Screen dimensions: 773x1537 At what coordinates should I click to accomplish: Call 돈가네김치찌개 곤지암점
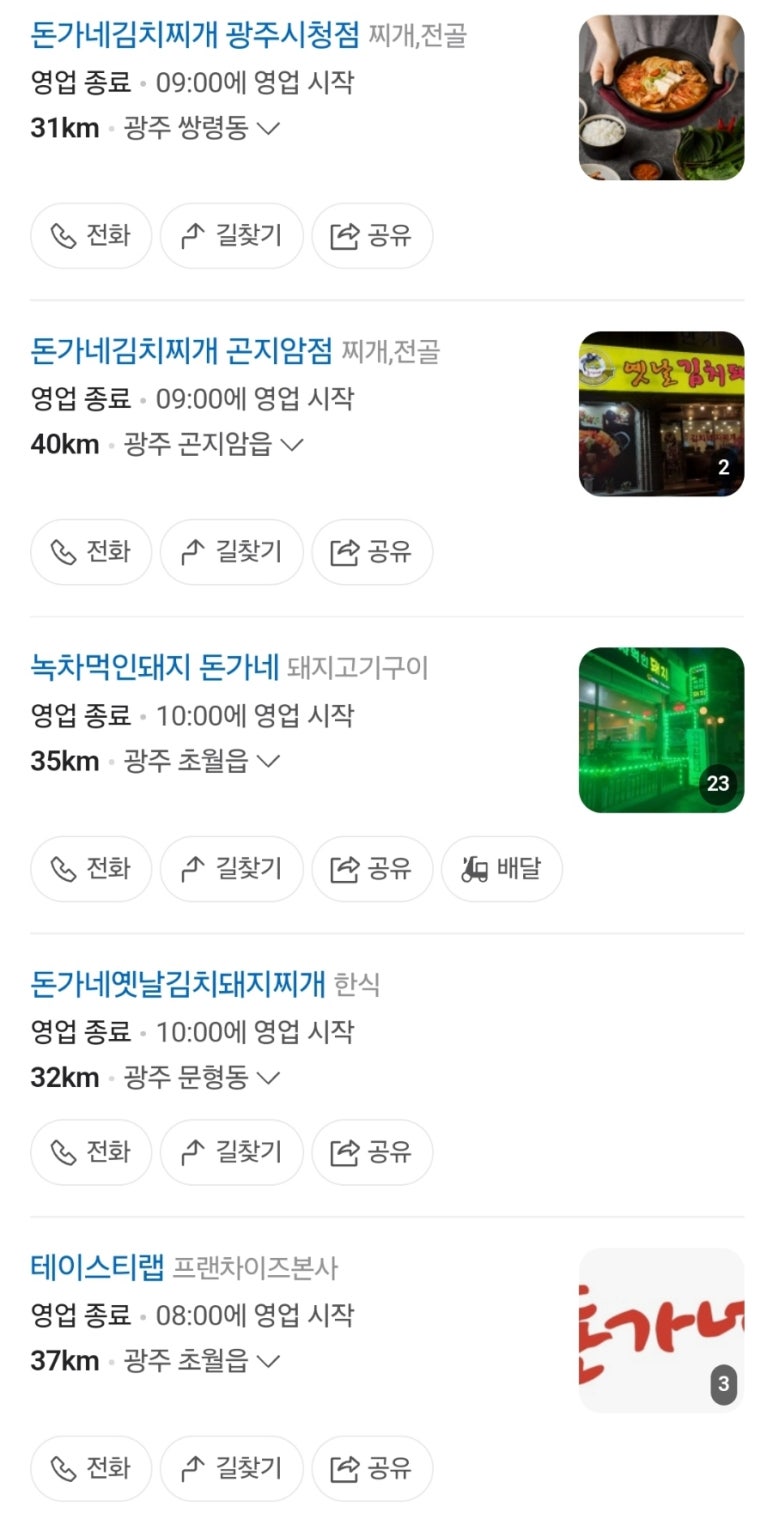coord(91,552)
